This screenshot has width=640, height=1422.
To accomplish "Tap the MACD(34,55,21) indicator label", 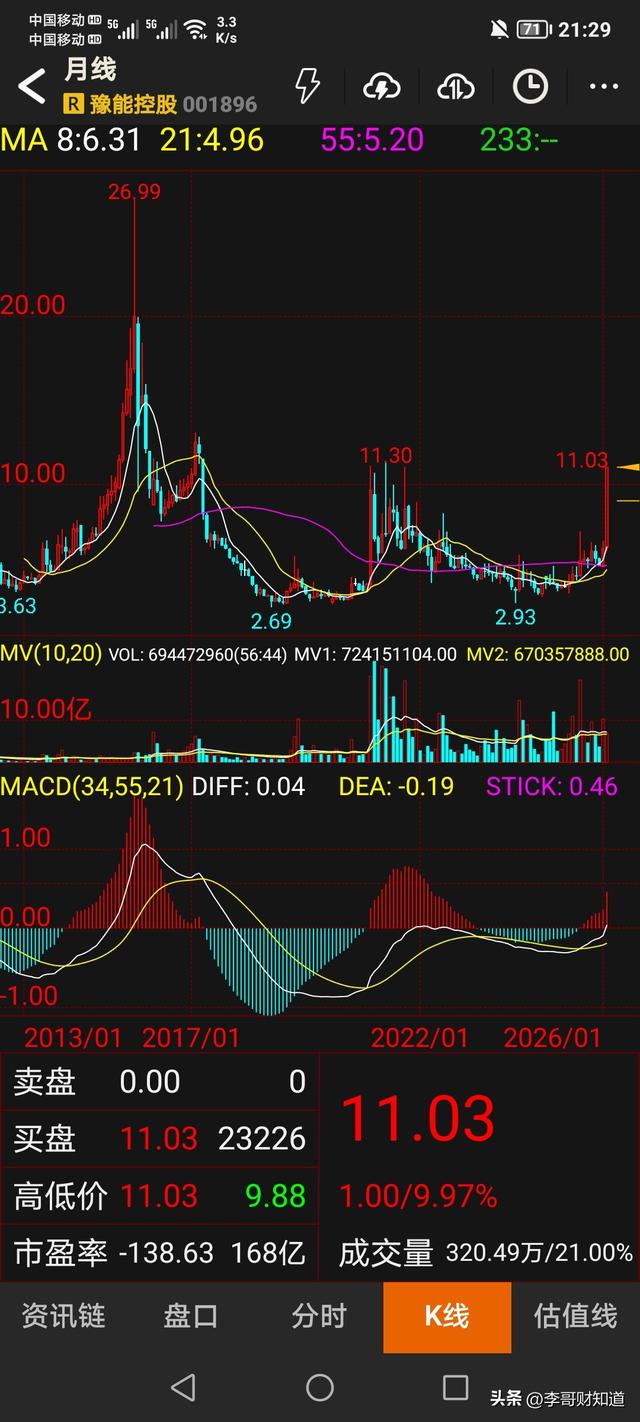I will (92, 786).
